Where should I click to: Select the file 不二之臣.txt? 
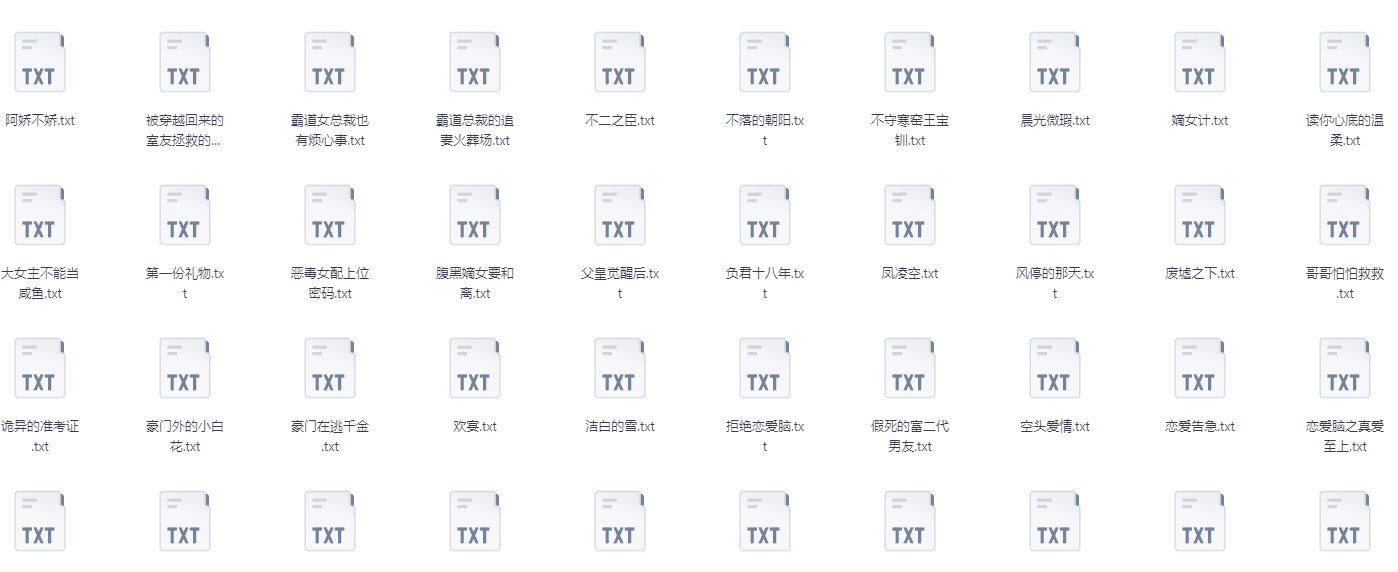pyautogui.click(x=620, y=64)
